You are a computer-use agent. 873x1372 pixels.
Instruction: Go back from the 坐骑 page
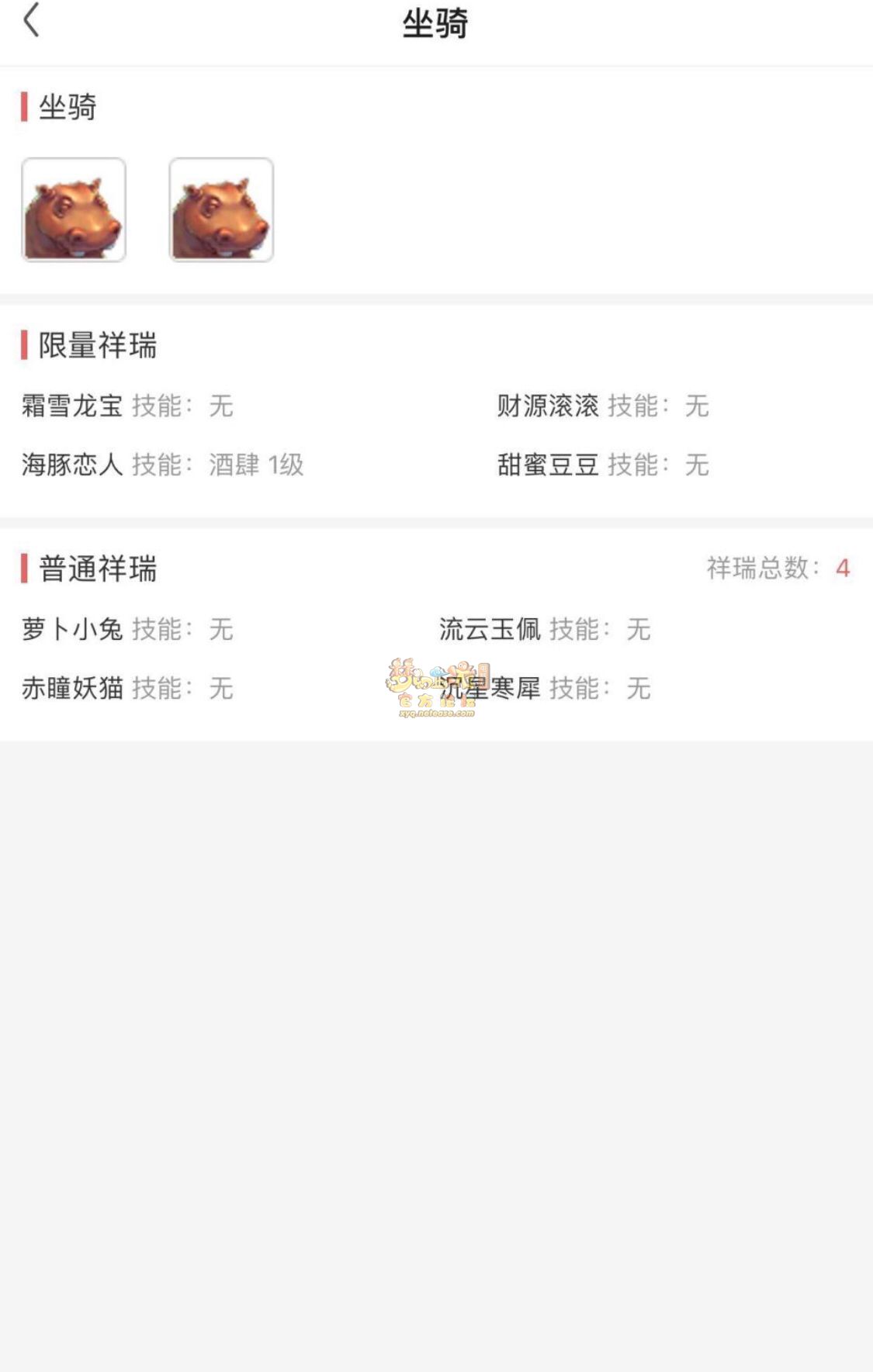pyautogui.click(x=31, y=21)
